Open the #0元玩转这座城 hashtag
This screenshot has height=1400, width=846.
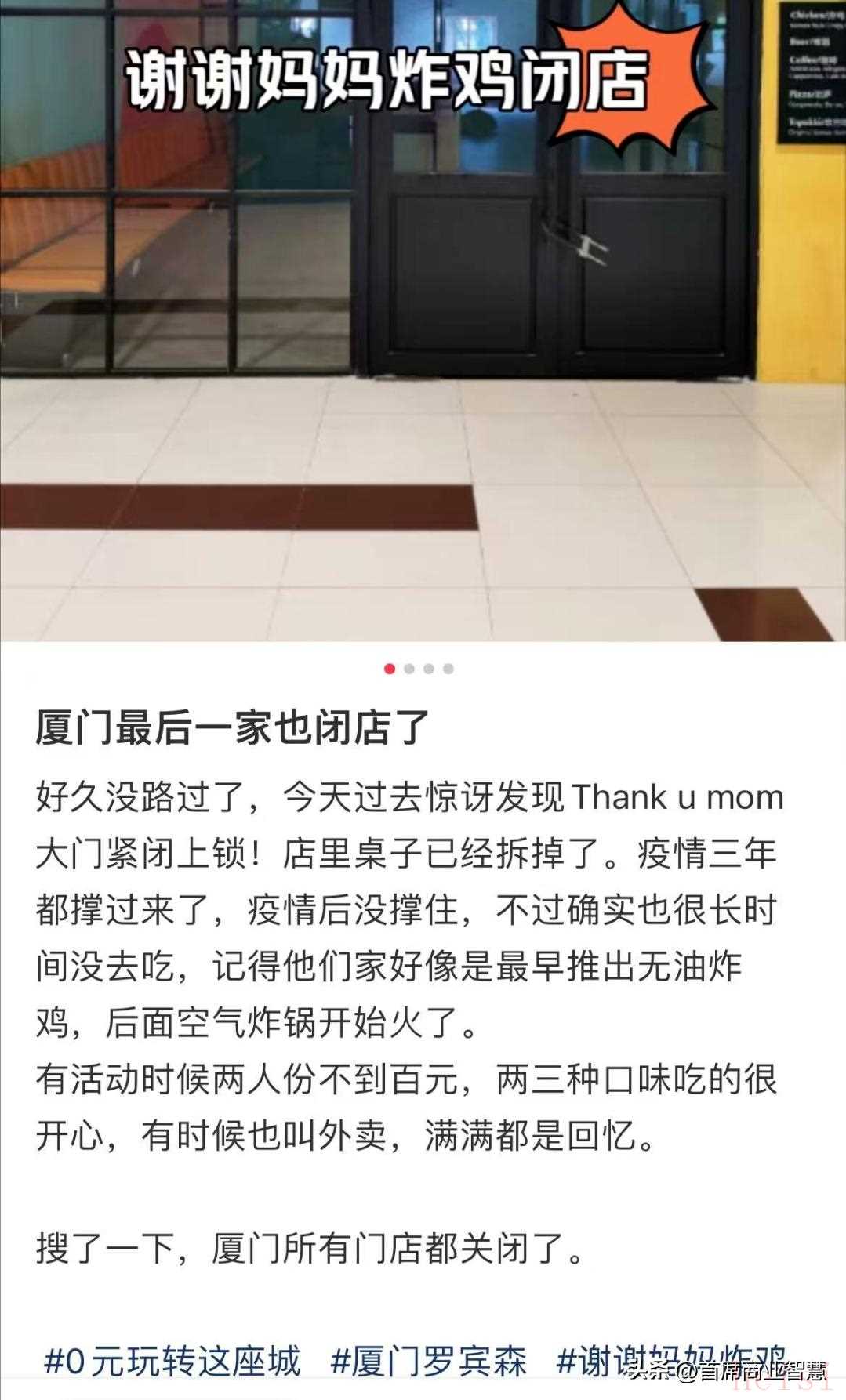172,1360
